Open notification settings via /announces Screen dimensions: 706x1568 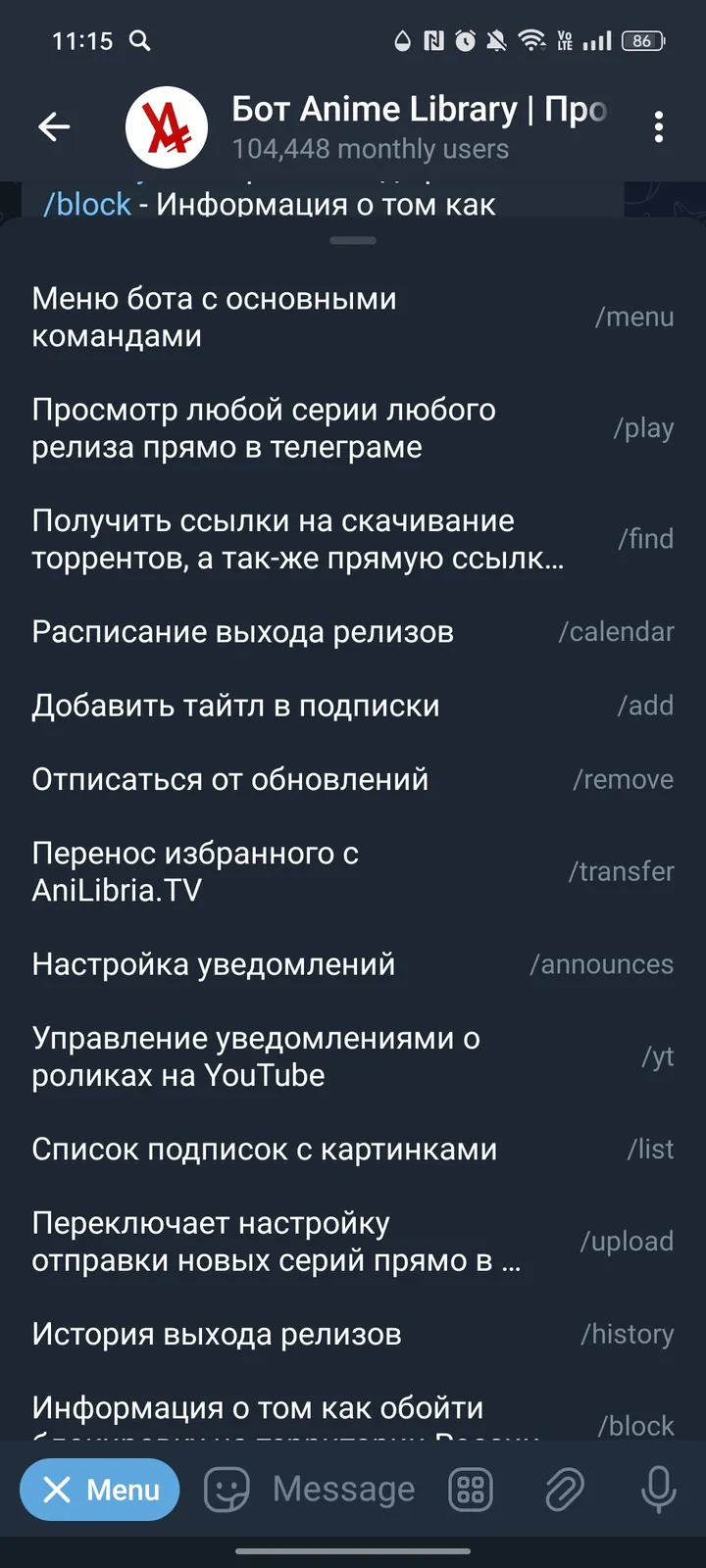tap(353, 964)
